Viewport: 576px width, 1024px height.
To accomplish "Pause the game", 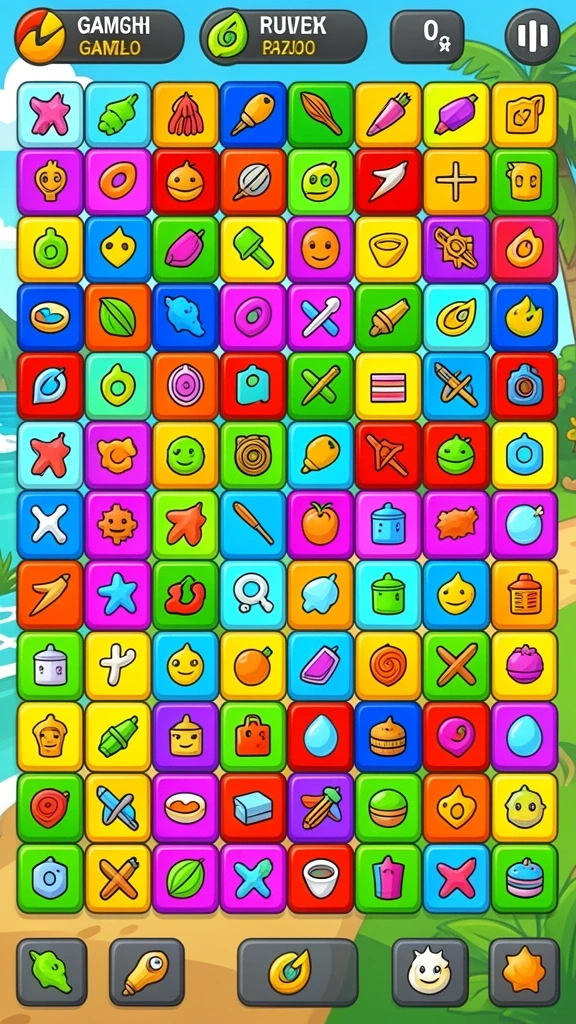I will pyautogui.click(x=532, y=37).
